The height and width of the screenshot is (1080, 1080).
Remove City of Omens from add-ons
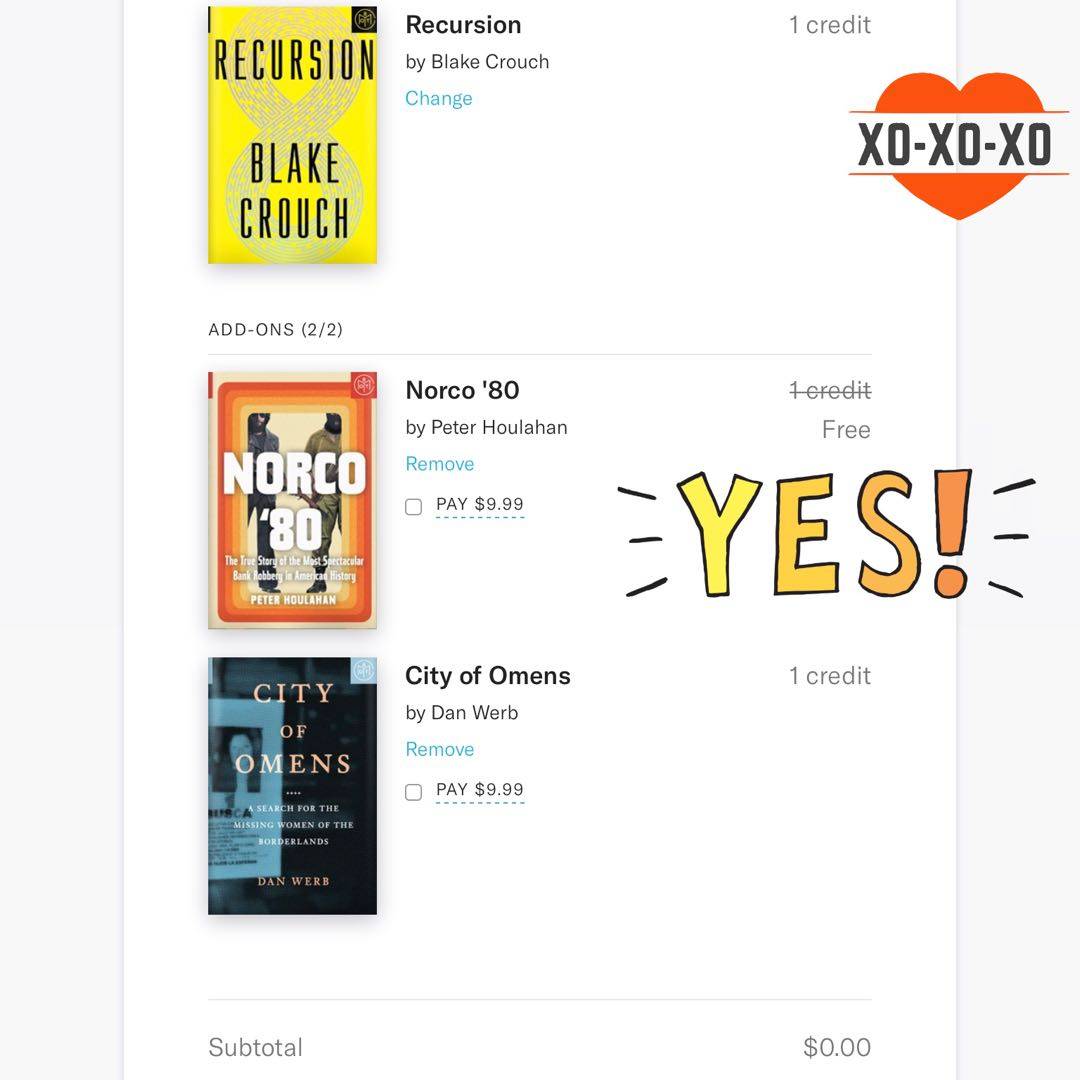(439, 749)
